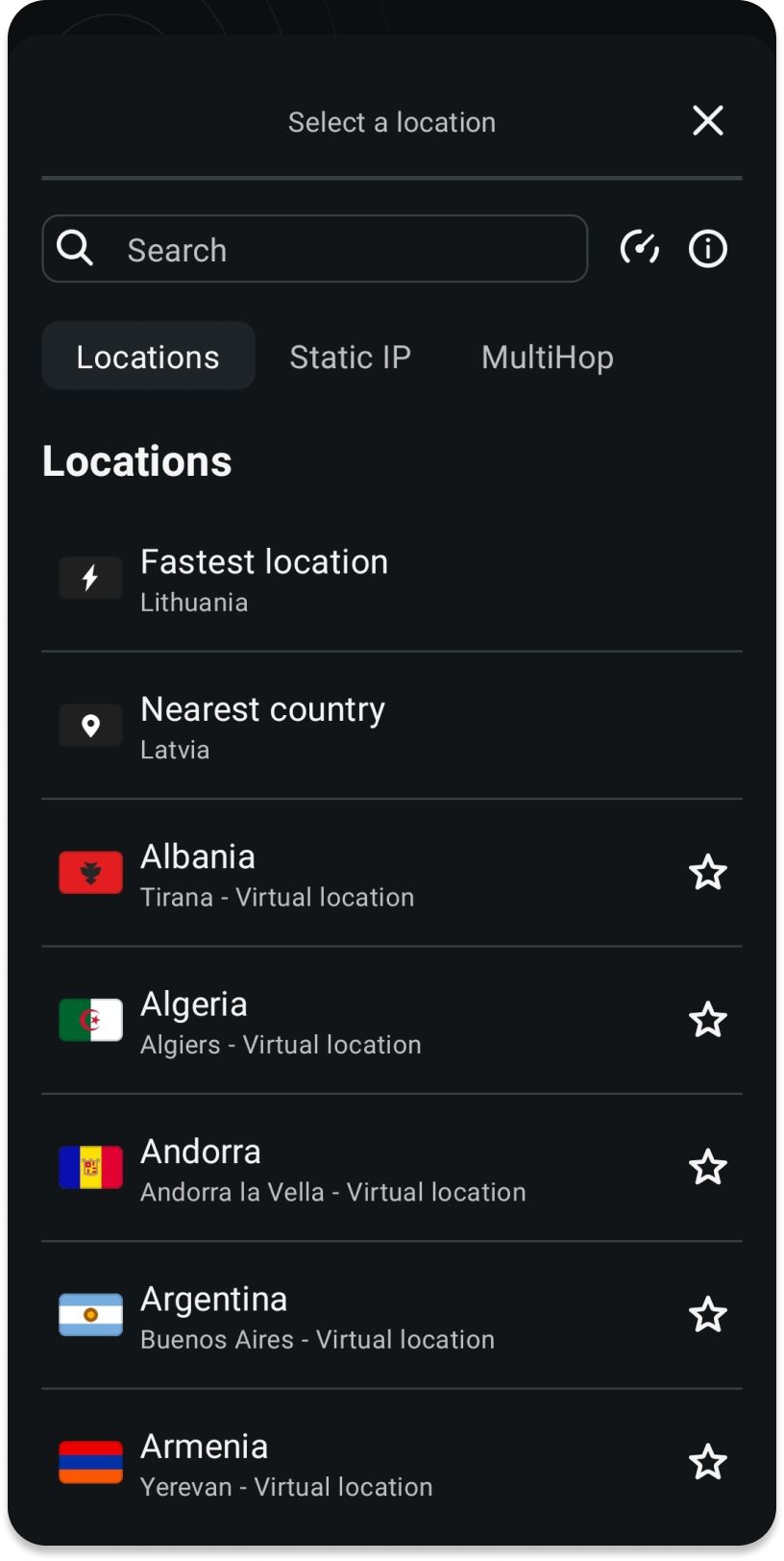Connect to the Argentina location

[317, 1316]
